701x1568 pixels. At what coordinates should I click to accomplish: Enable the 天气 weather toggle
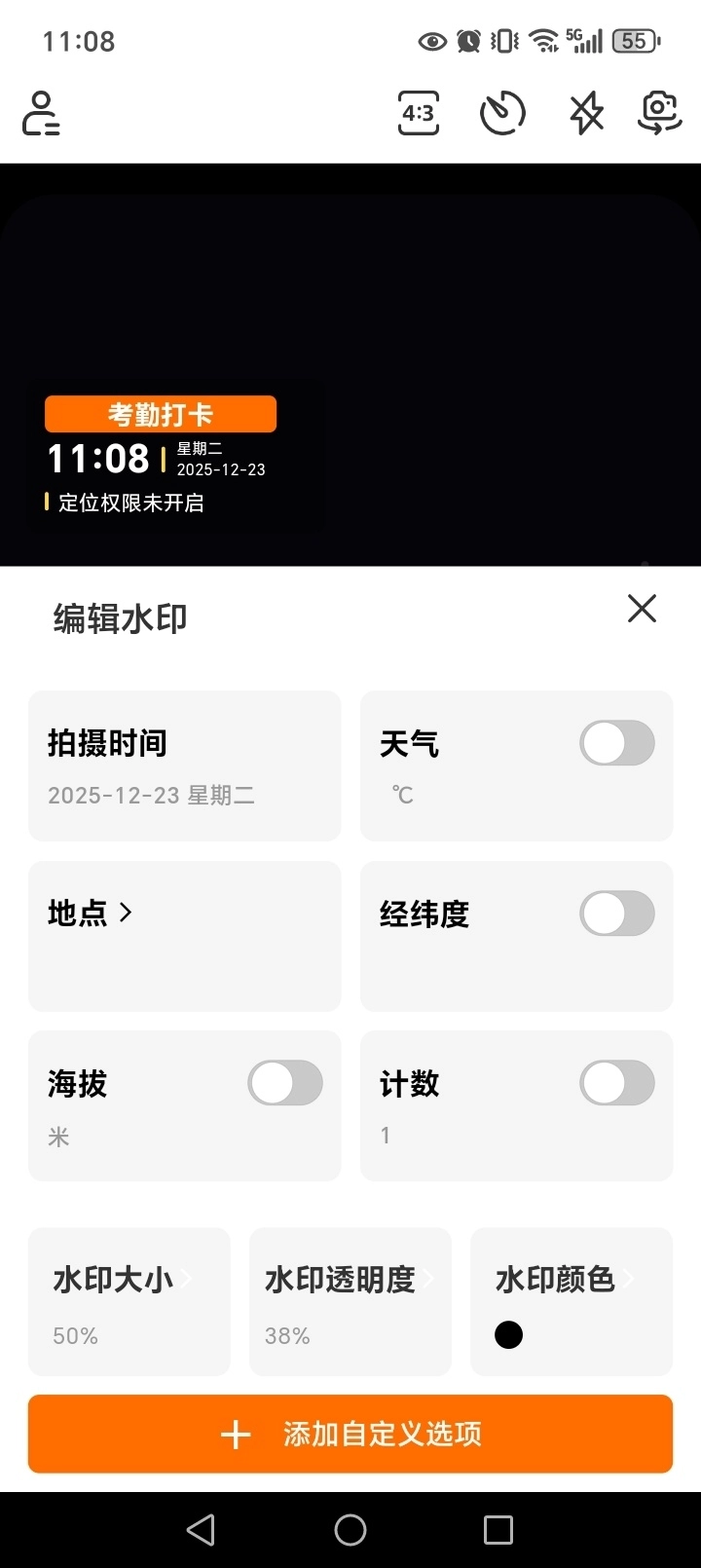coord(616,742)
